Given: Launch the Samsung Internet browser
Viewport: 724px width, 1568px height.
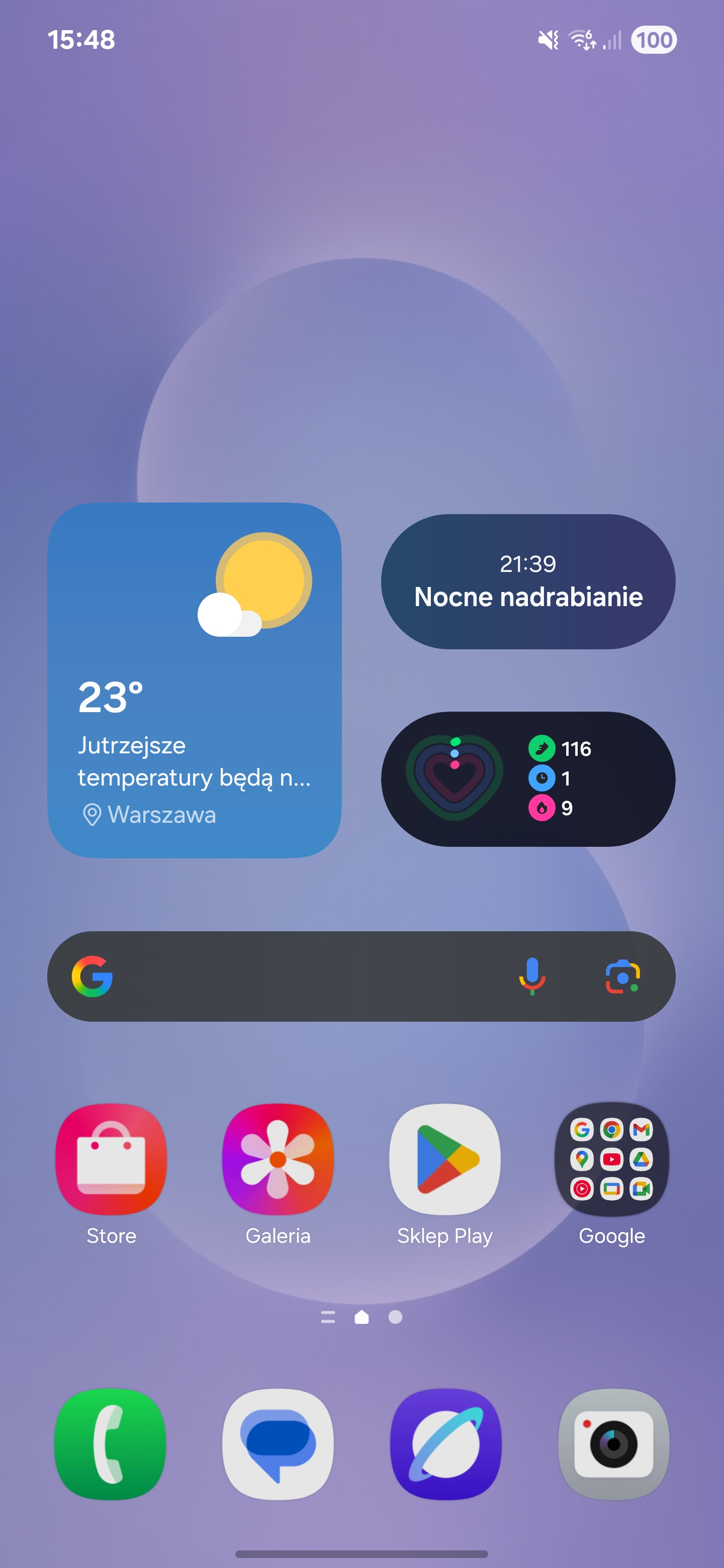Looking at the screenshot, I should [x=445, y=1443].
